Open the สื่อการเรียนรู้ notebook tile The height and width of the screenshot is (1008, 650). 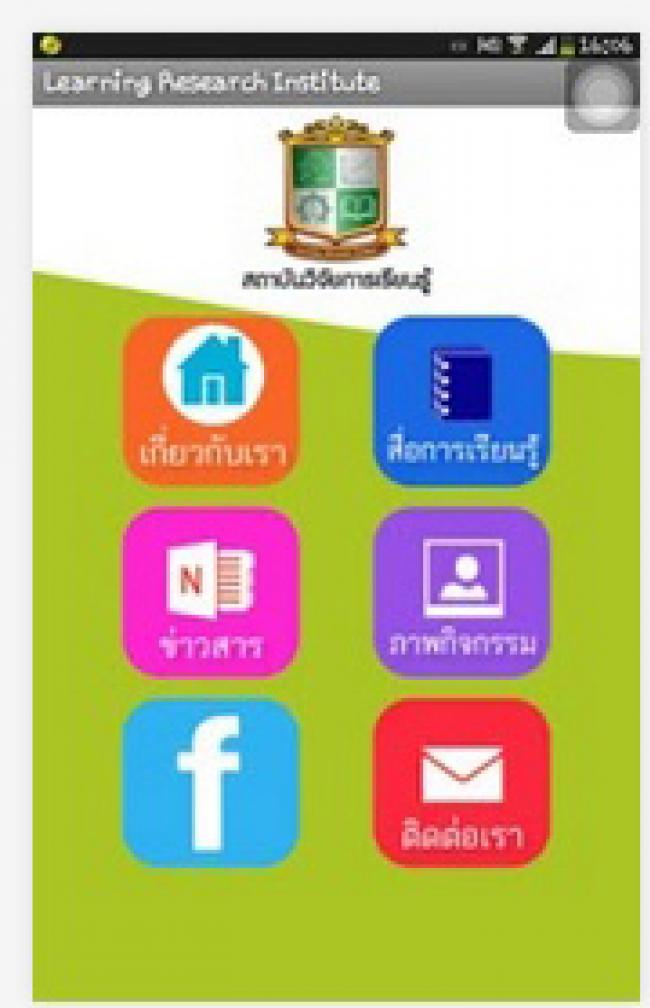462,403
